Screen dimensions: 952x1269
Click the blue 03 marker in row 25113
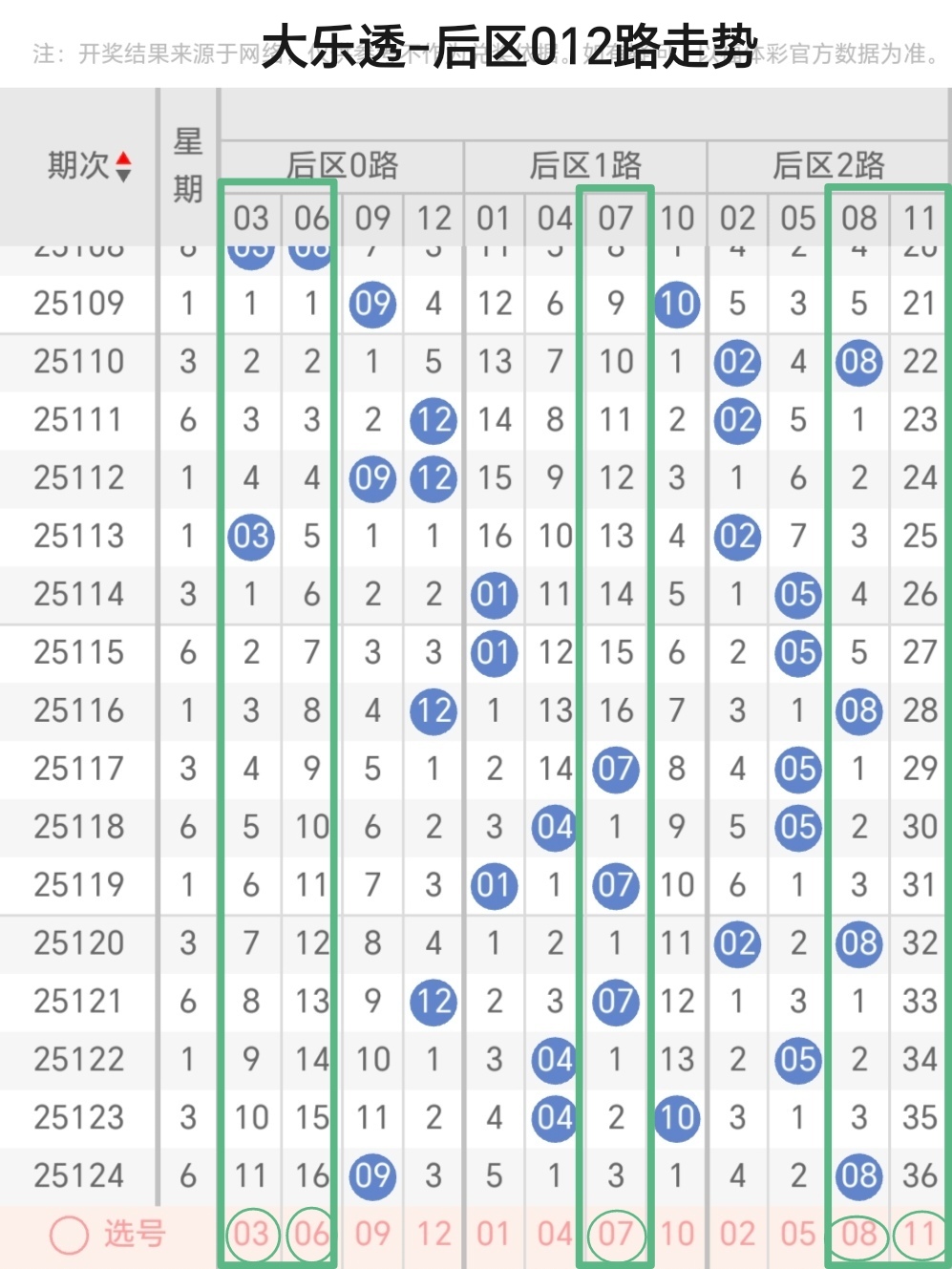click(x=250, y=537)
